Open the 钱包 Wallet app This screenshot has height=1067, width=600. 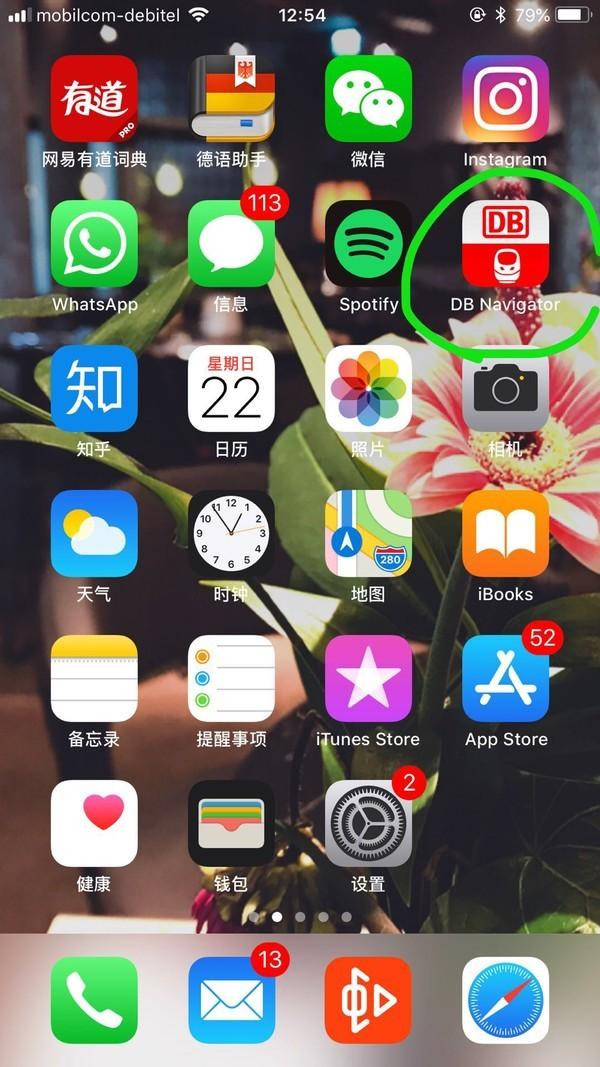tap(231, 823)
